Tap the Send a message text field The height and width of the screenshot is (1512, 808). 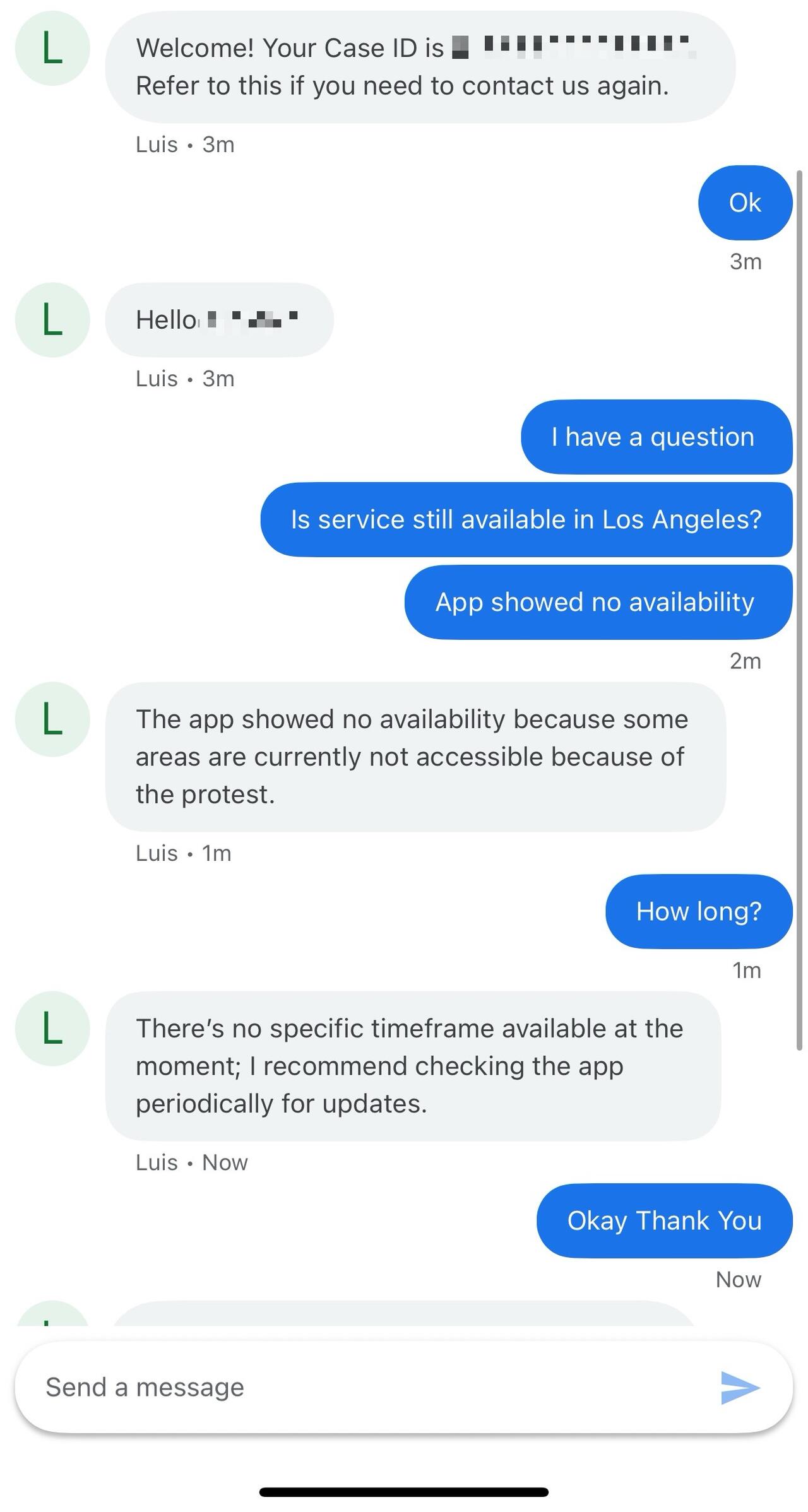[366, 1387]
